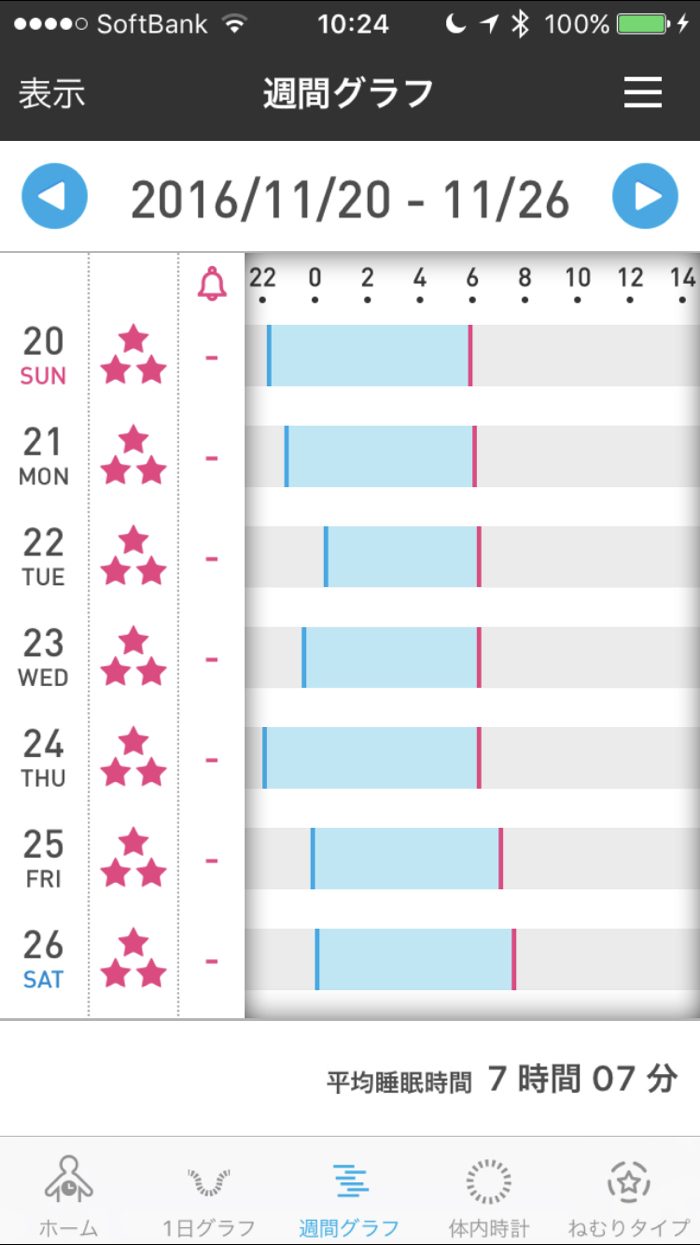Open sleep details for 23 WED
The image size is (700, 1245).
coord(391,658)
